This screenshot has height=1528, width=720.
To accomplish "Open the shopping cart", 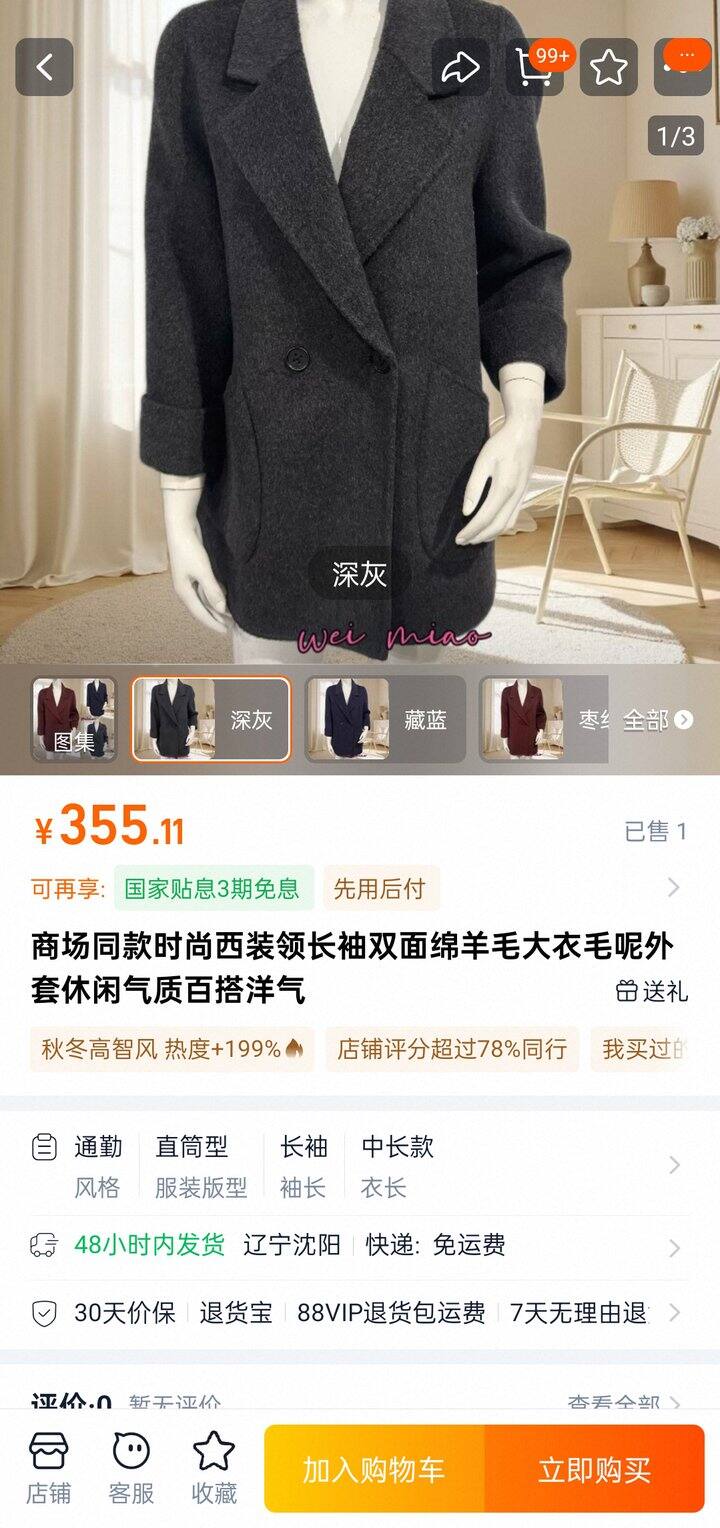I will (534, 67).
